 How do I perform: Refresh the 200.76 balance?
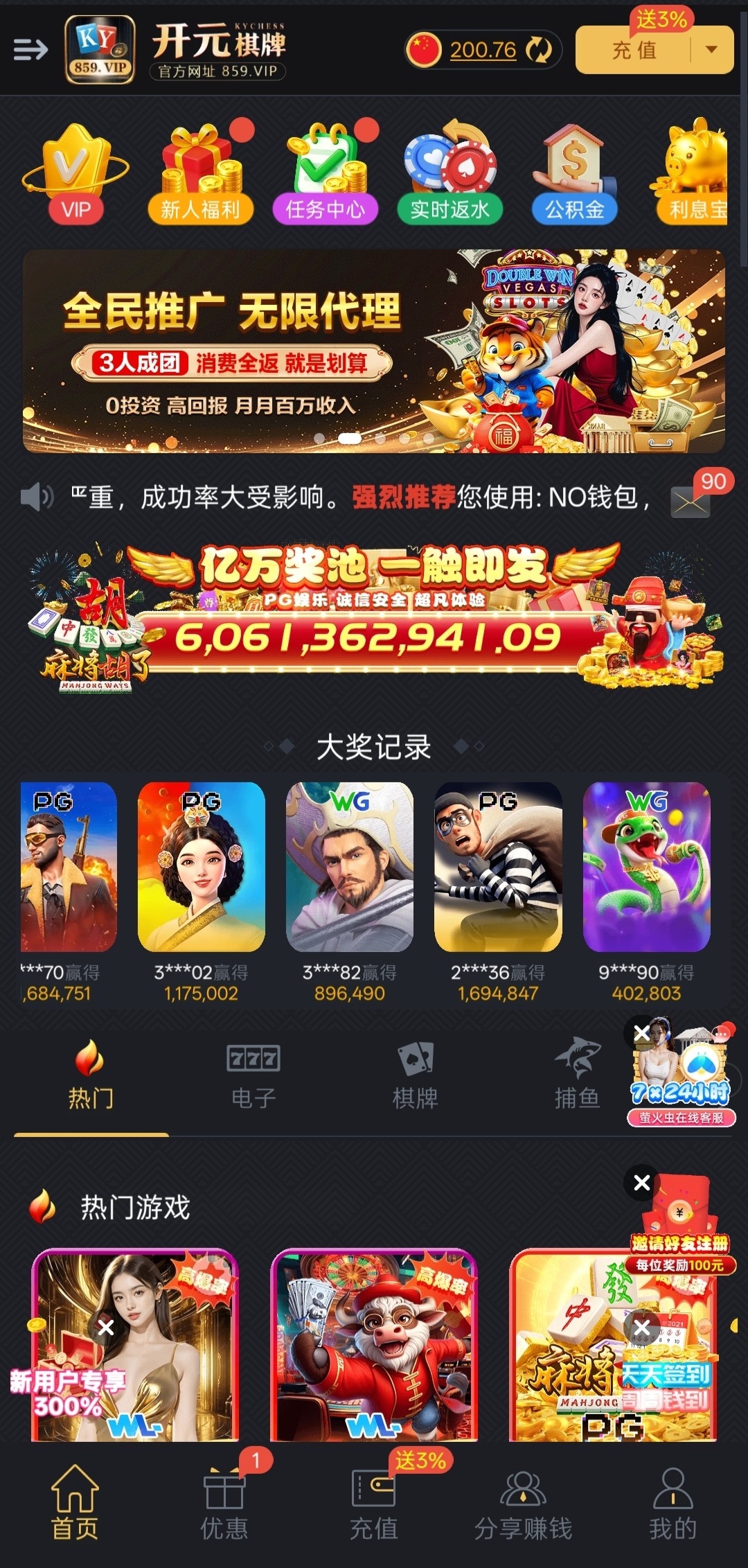click(x=538, y=50)
